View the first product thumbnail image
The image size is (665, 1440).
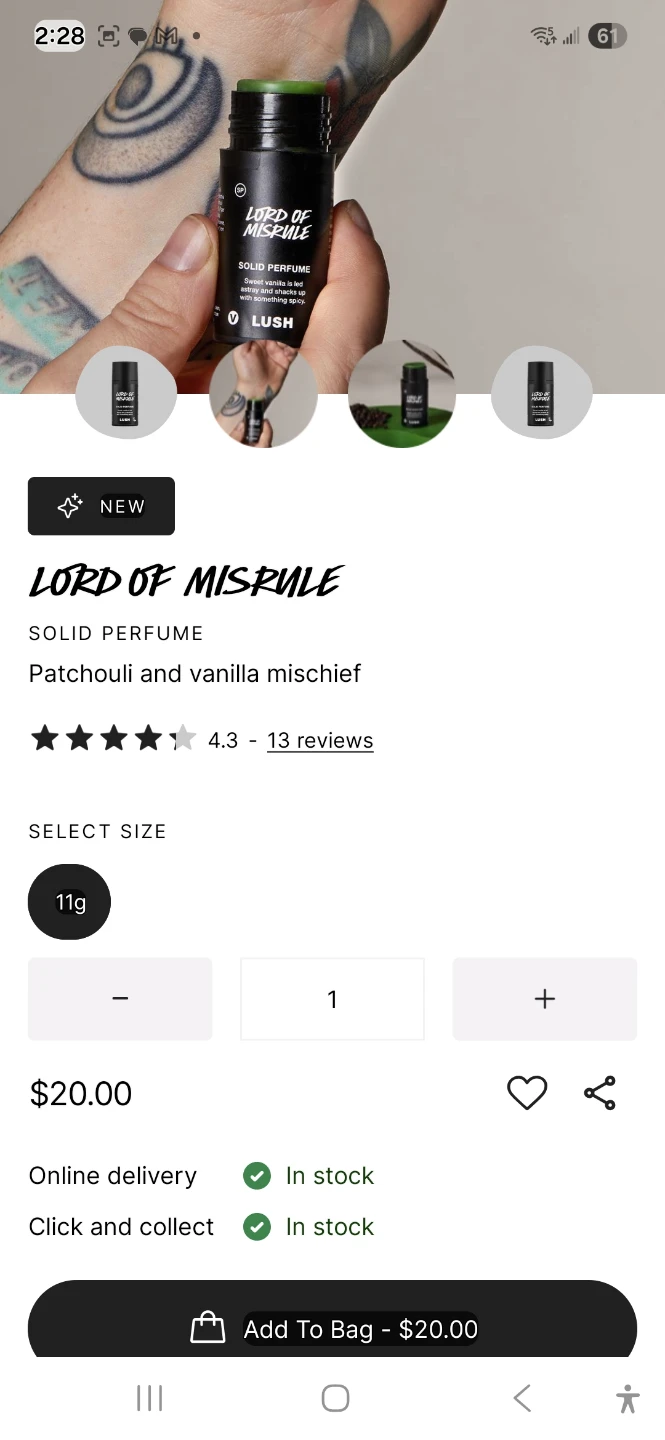[x=126, y=393]
